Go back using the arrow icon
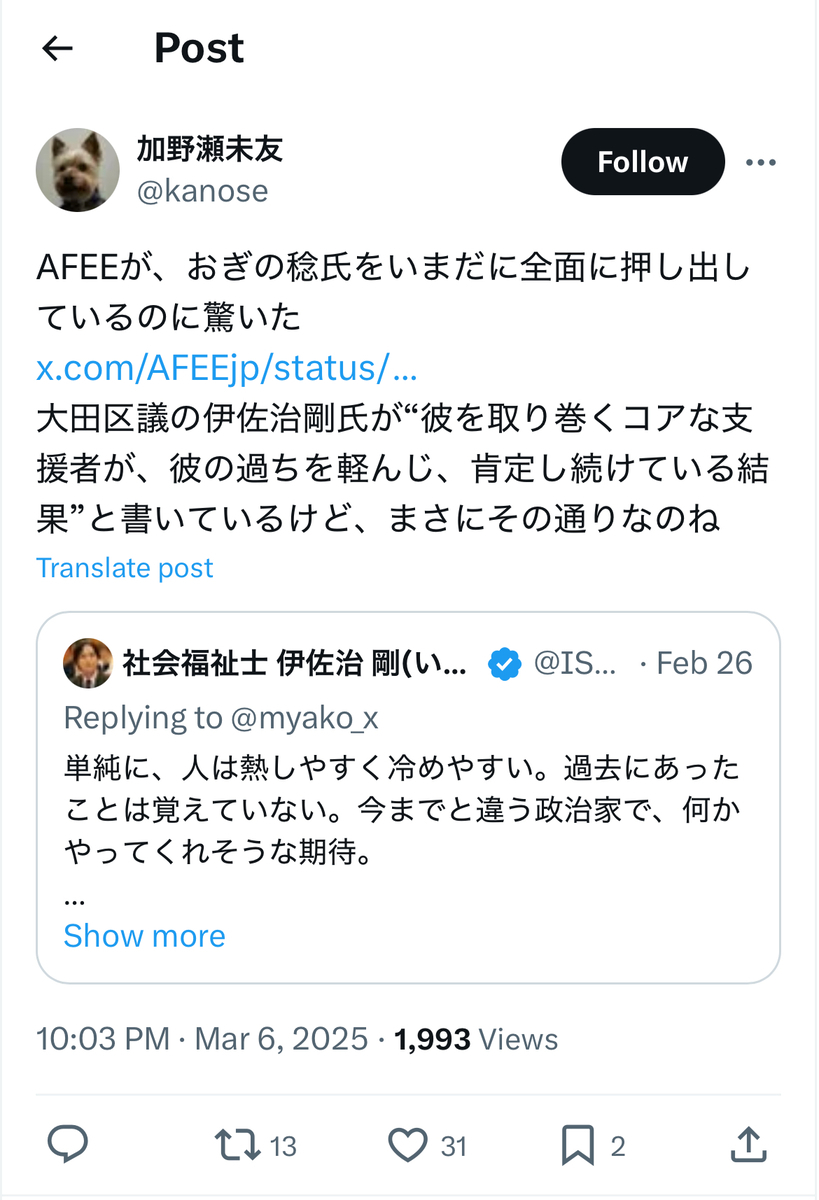 [58, 49]
